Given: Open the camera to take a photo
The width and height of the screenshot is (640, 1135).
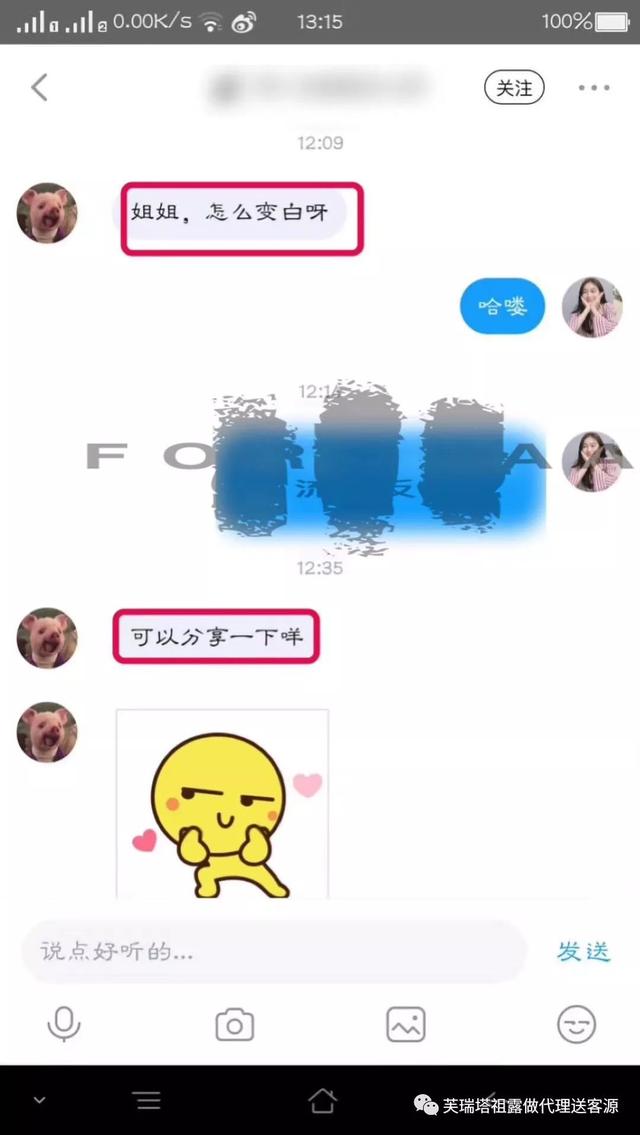Looking at the screenshot, I should point(235,1025).
